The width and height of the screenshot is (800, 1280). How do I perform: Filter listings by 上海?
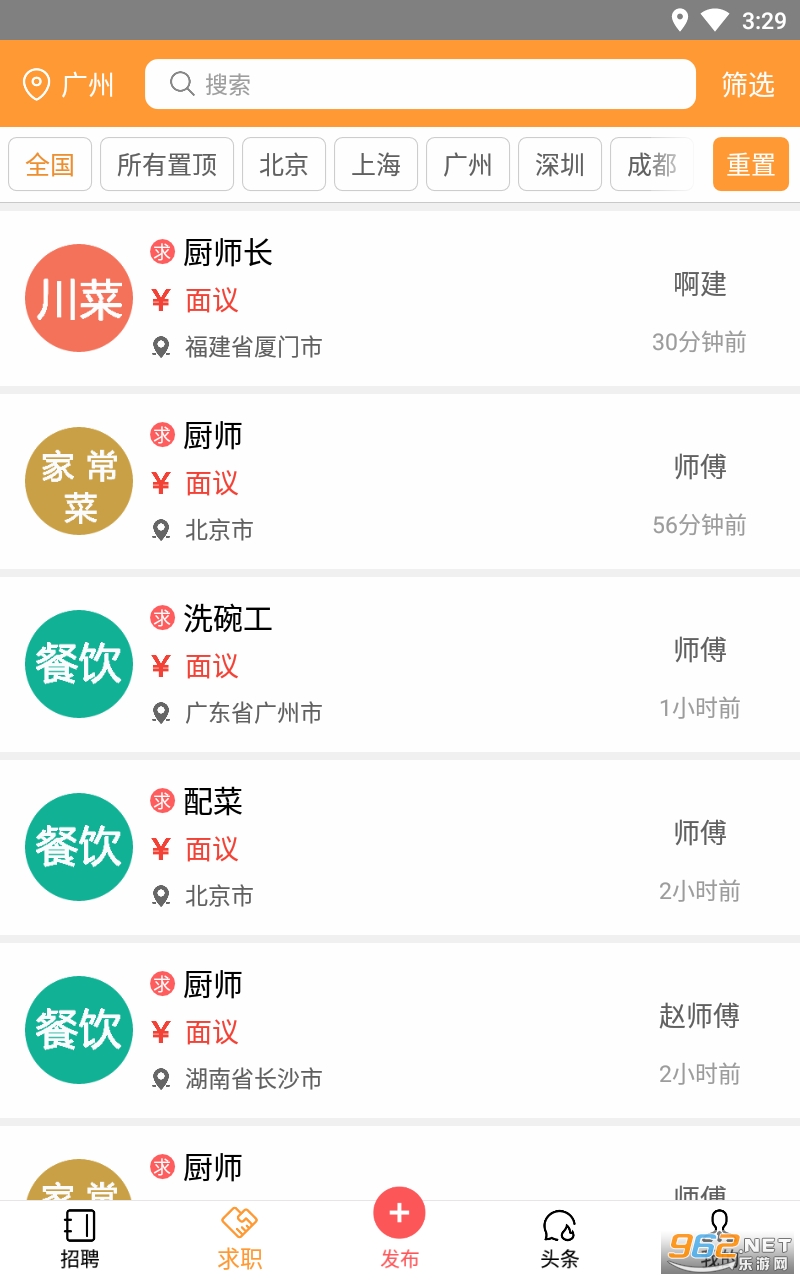[376, 164]
